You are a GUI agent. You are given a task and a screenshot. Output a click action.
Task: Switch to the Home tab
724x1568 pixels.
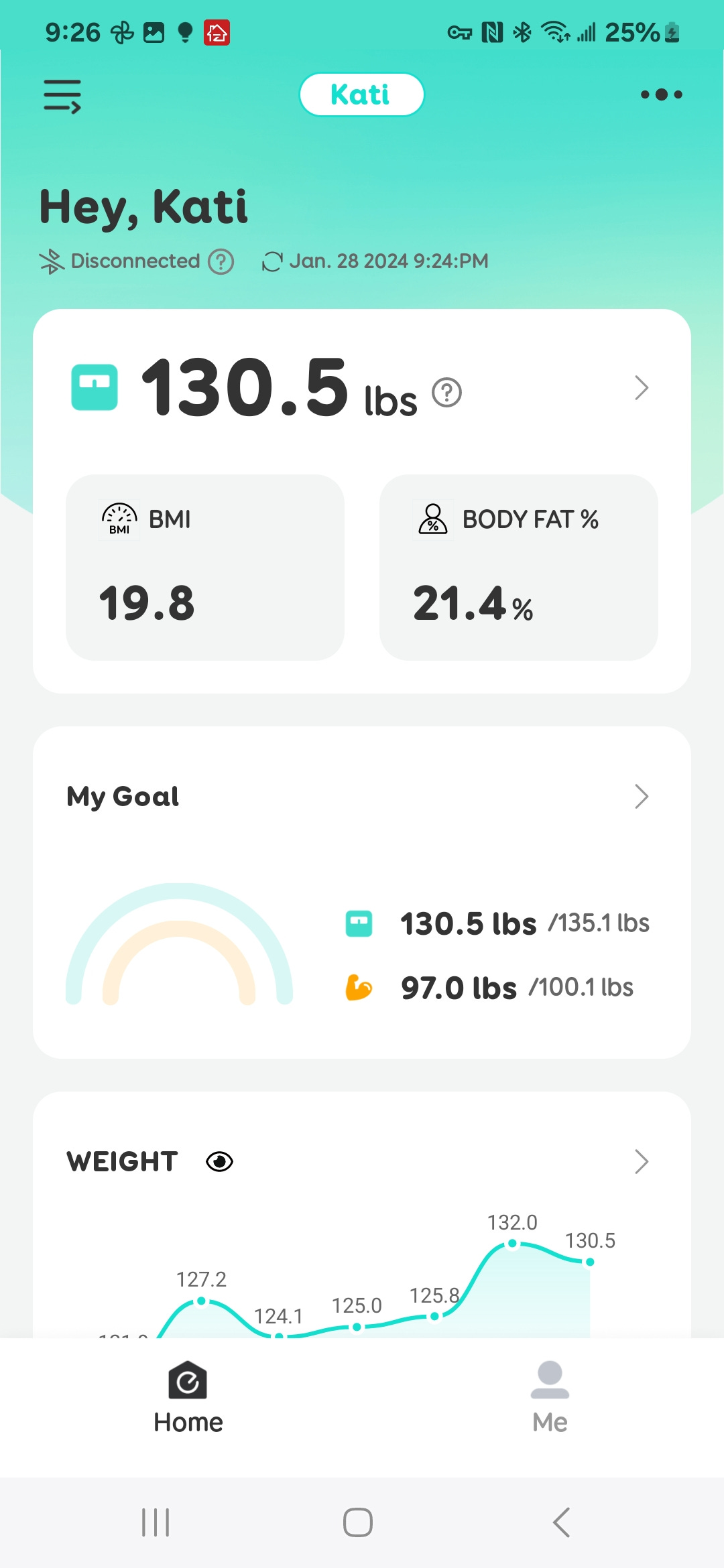point(188,1398)
